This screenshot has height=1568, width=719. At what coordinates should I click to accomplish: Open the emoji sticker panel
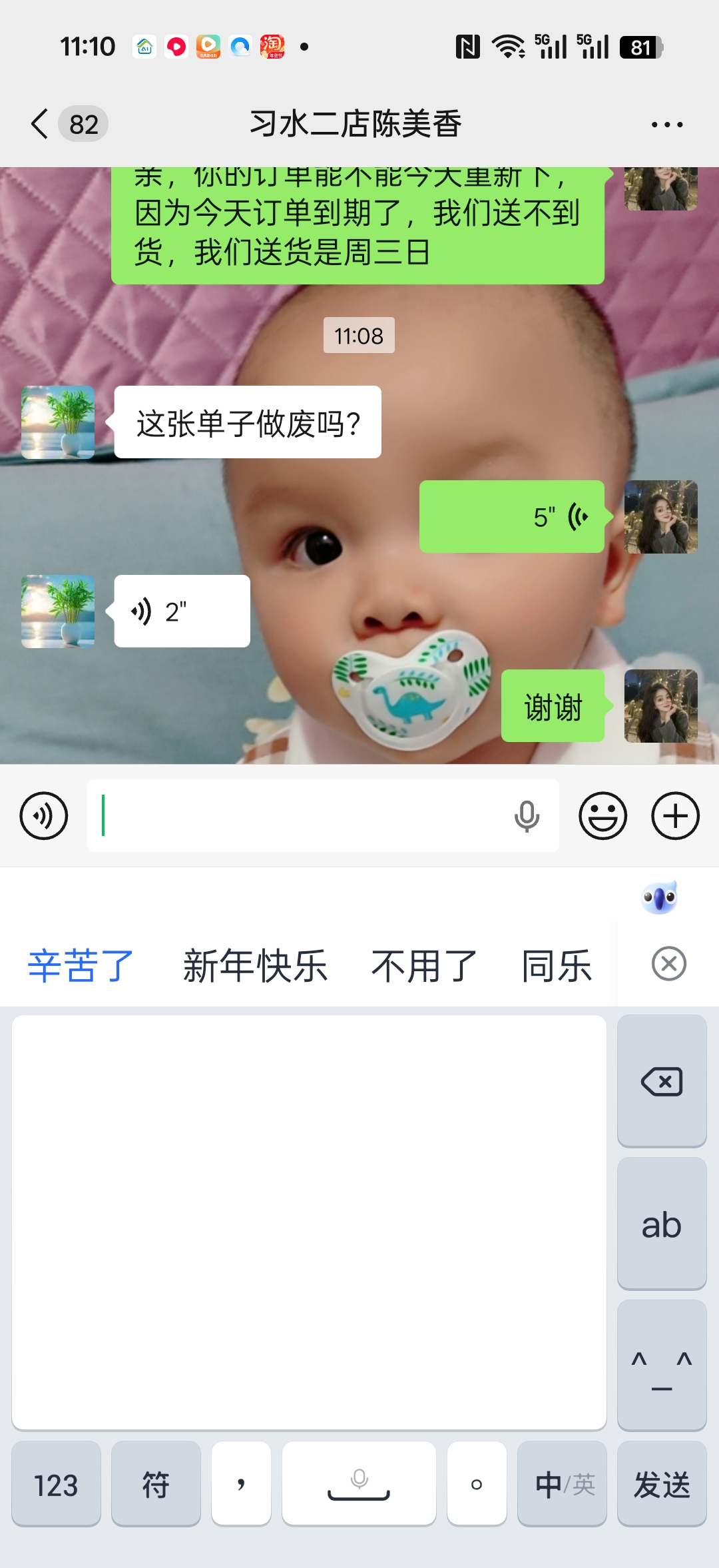602,816
